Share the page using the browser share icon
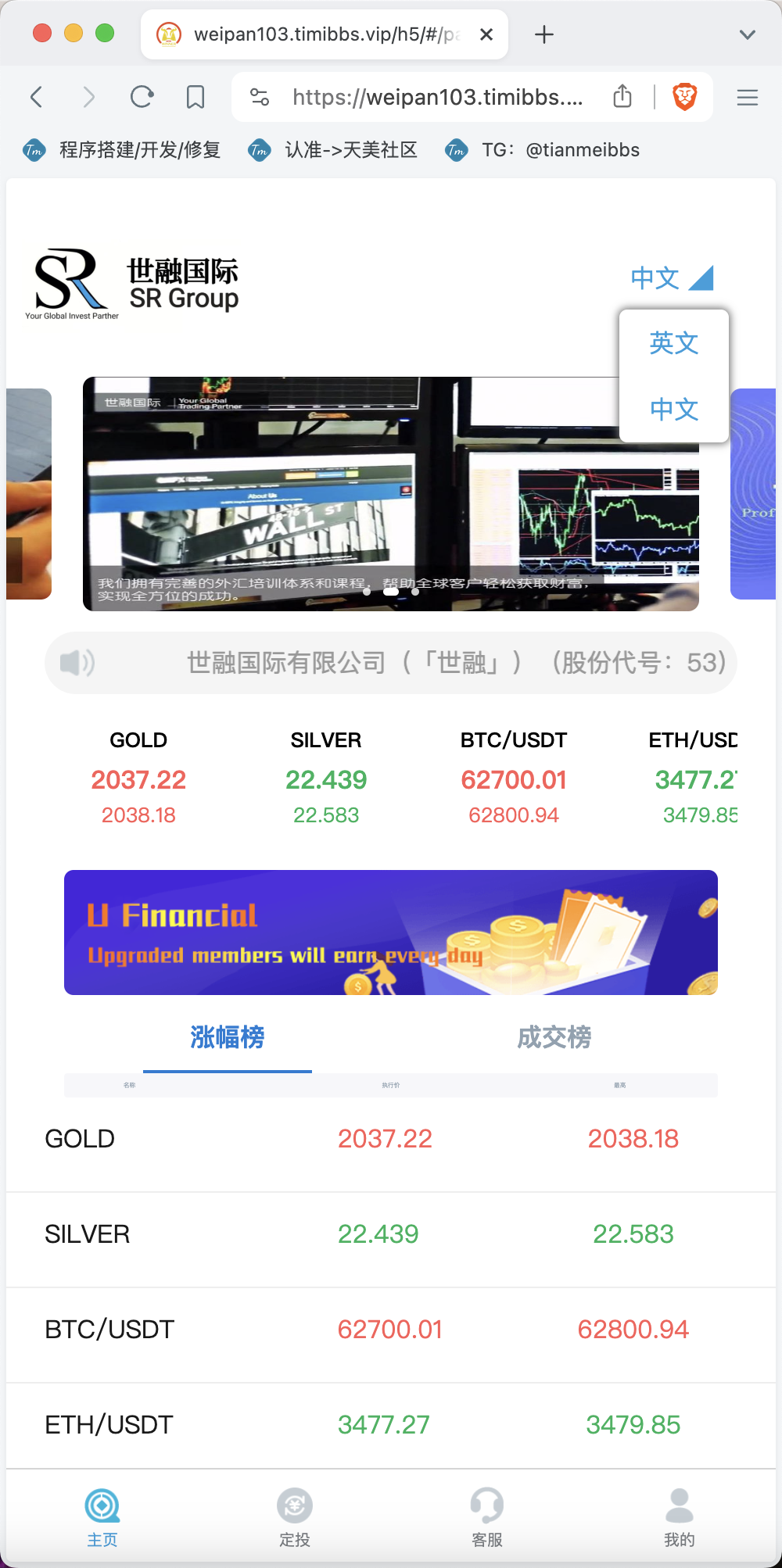Screen dimensions: 782x1568 (622, 96)
